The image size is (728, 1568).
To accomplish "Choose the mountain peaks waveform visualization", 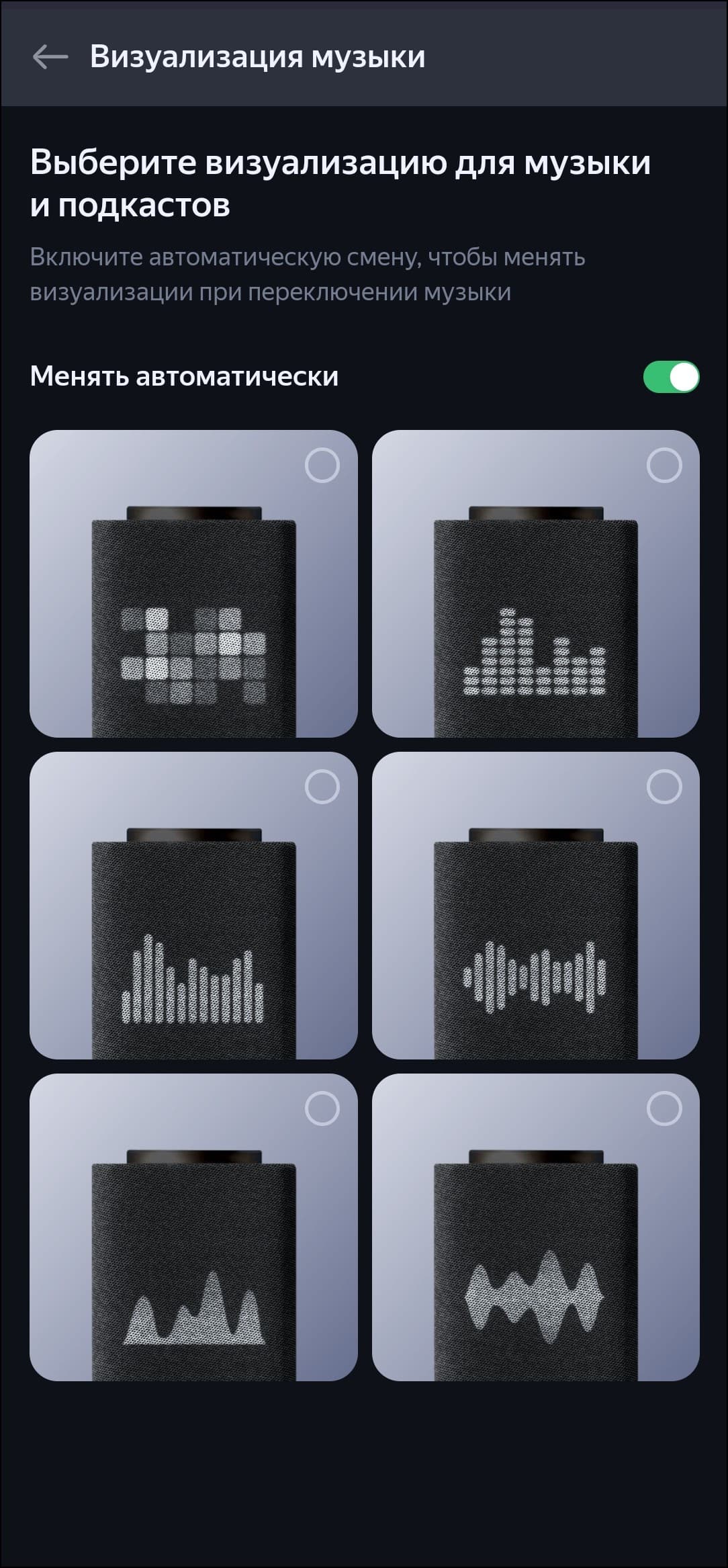I will point(193,1227).
